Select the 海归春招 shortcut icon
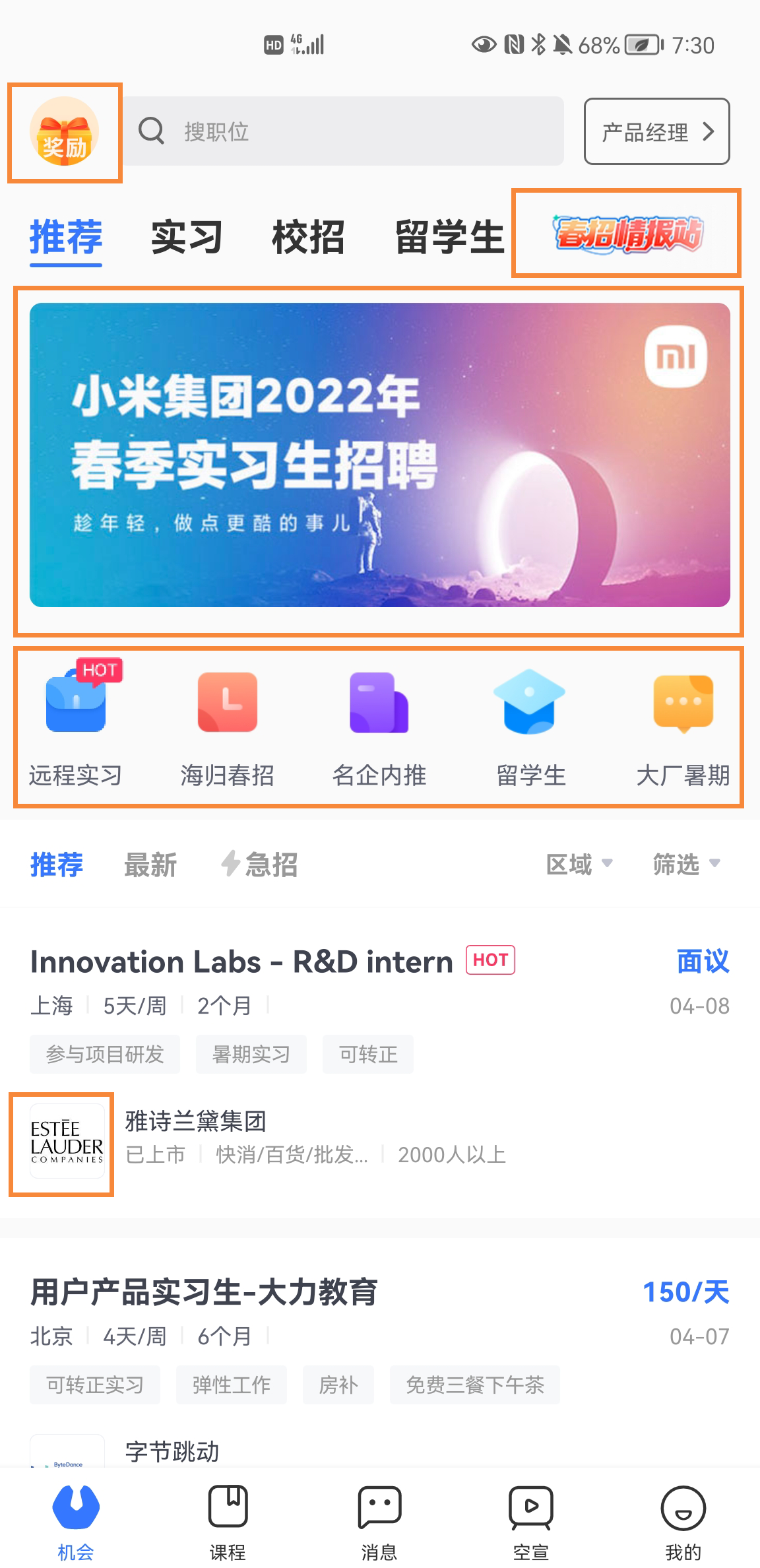The width and height of the screenshot is (760, 1568). (x=227, y=703)
